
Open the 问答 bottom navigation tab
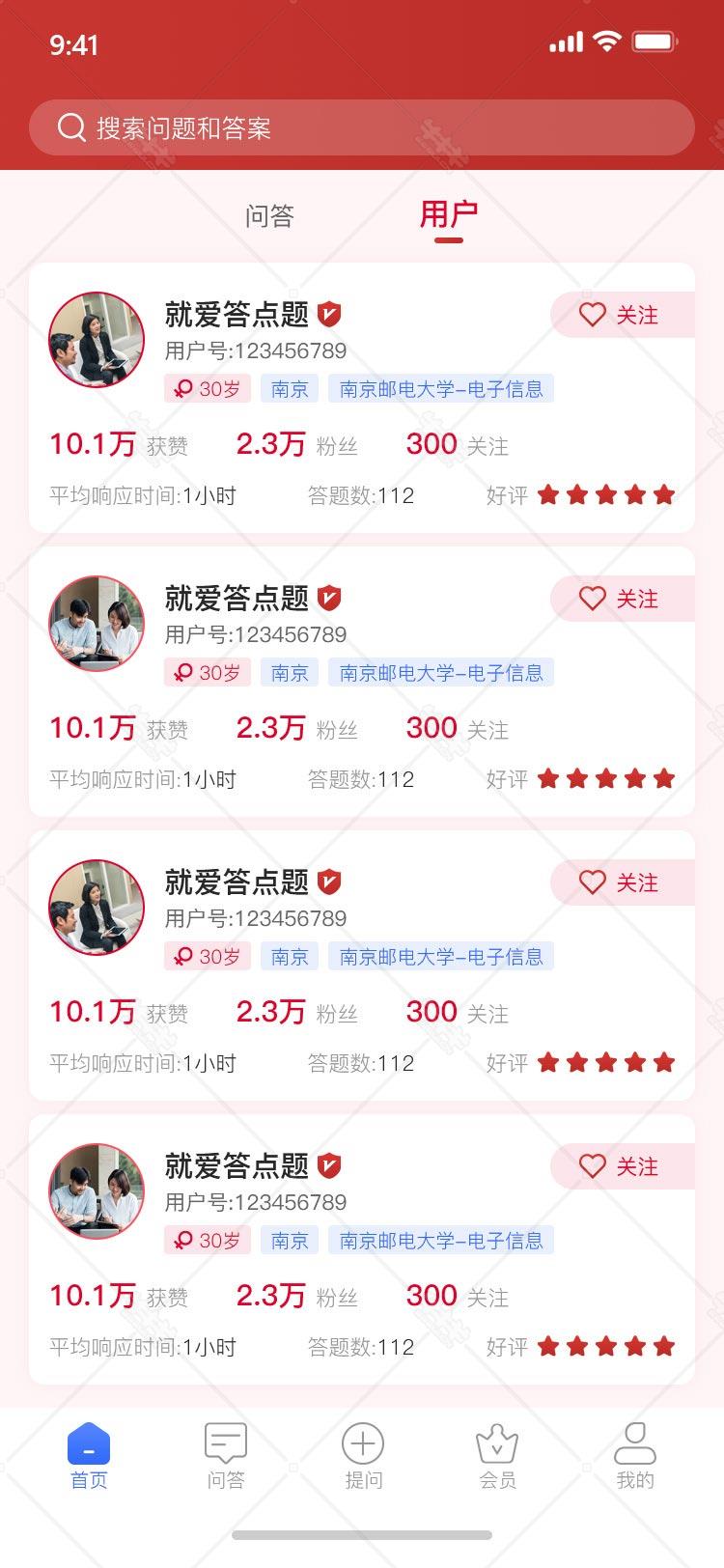[226, 1456]
